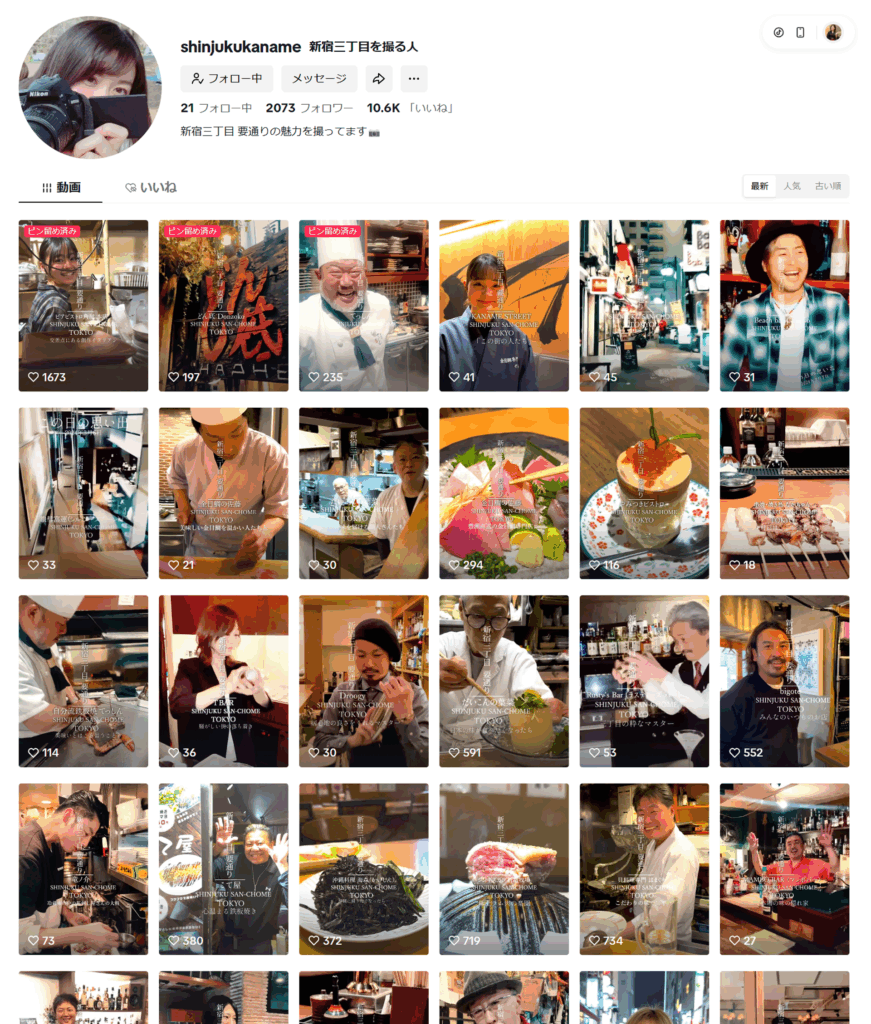Open the sashimi video with 294 likes
Image resolution: width=871 pixels, height=1024 pixels.
[504, 492]
